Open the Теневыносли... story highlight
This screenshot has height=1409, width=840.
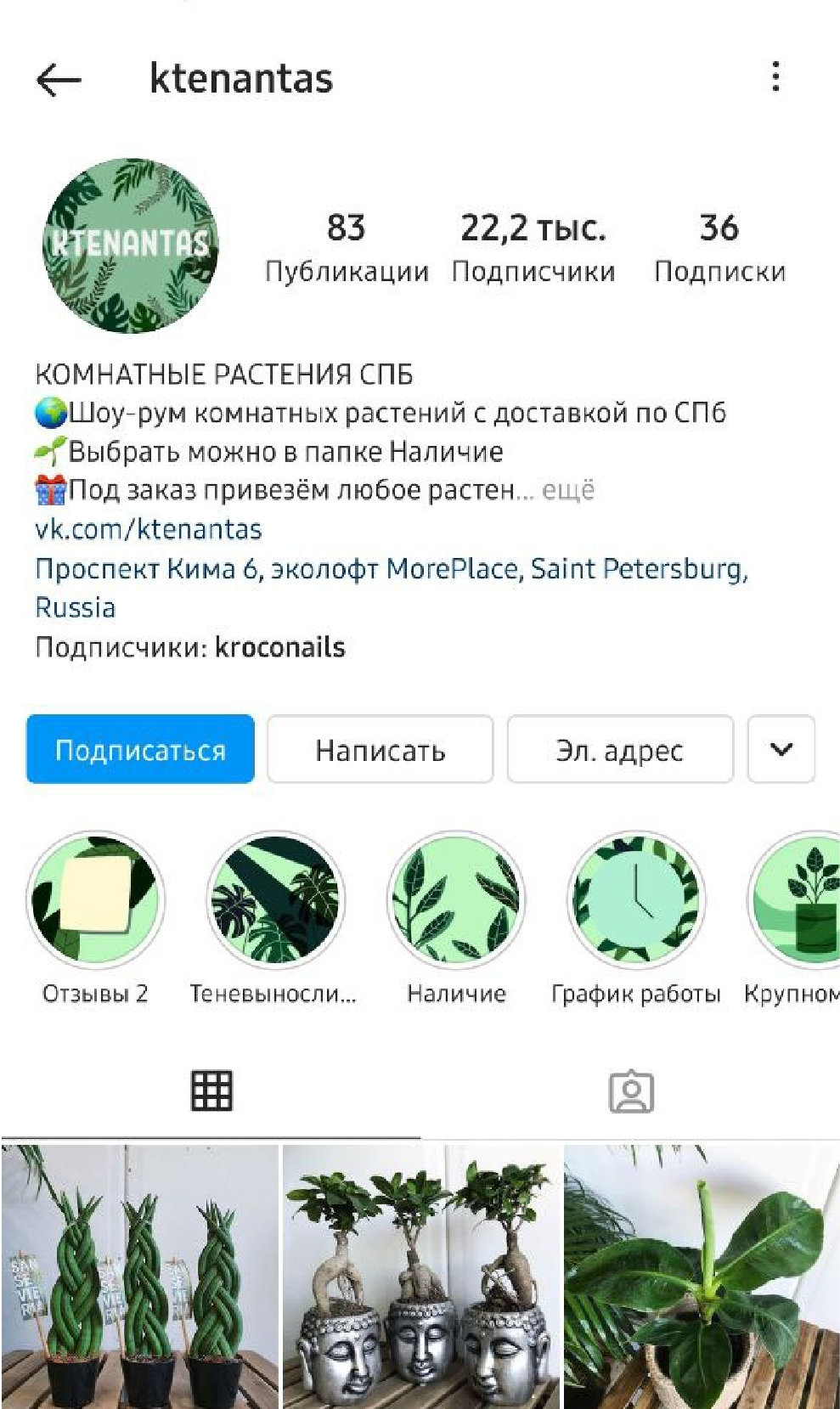[275, 901]
